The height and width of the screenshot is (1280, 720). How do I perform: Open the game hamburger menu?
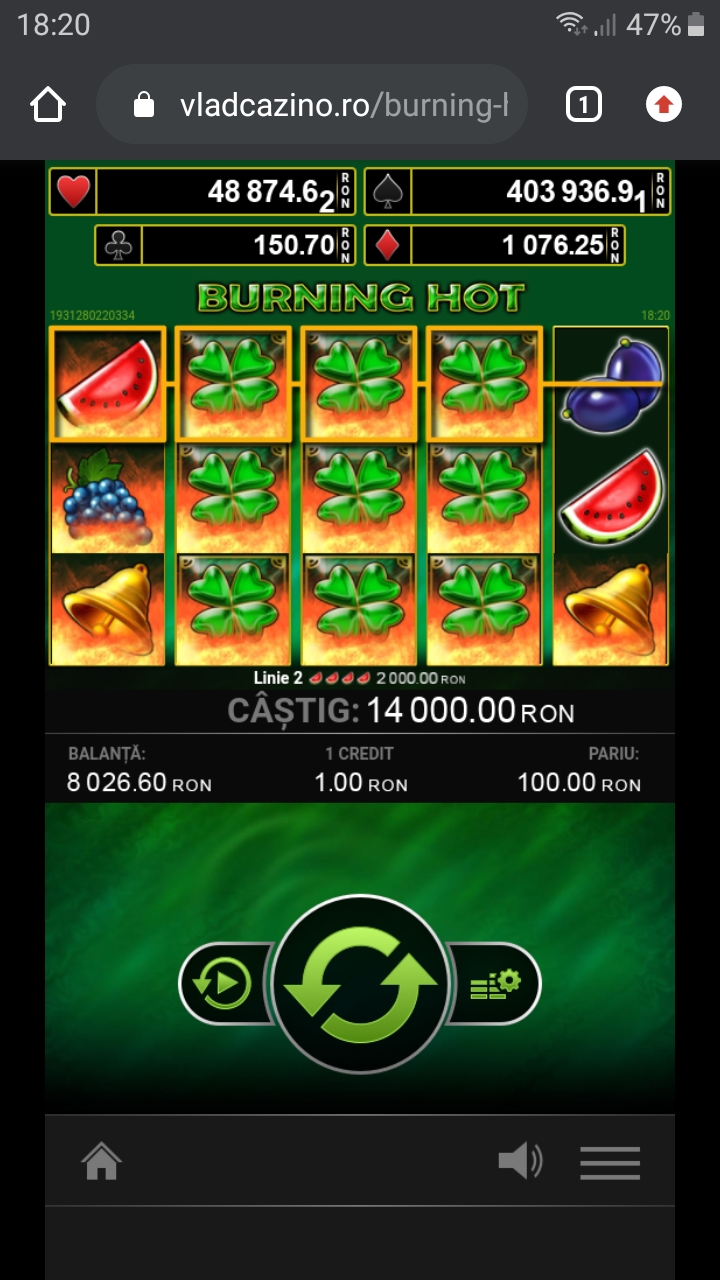(610, 1162)
